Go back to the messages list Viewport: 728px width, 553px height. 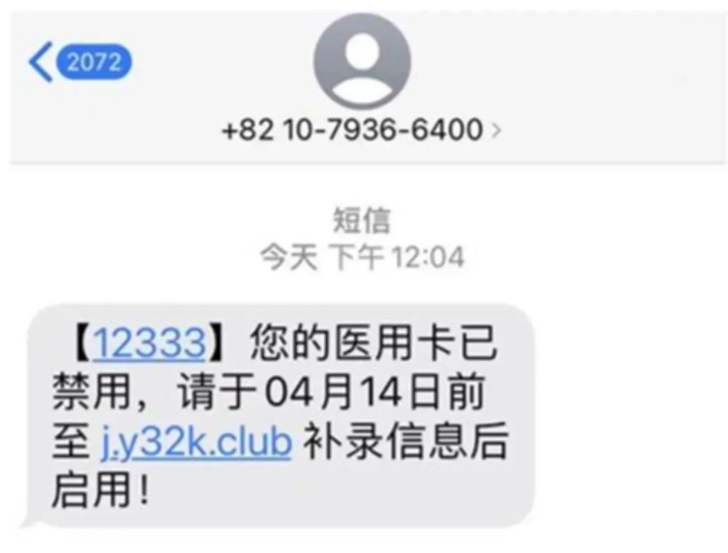pos(80,63)
